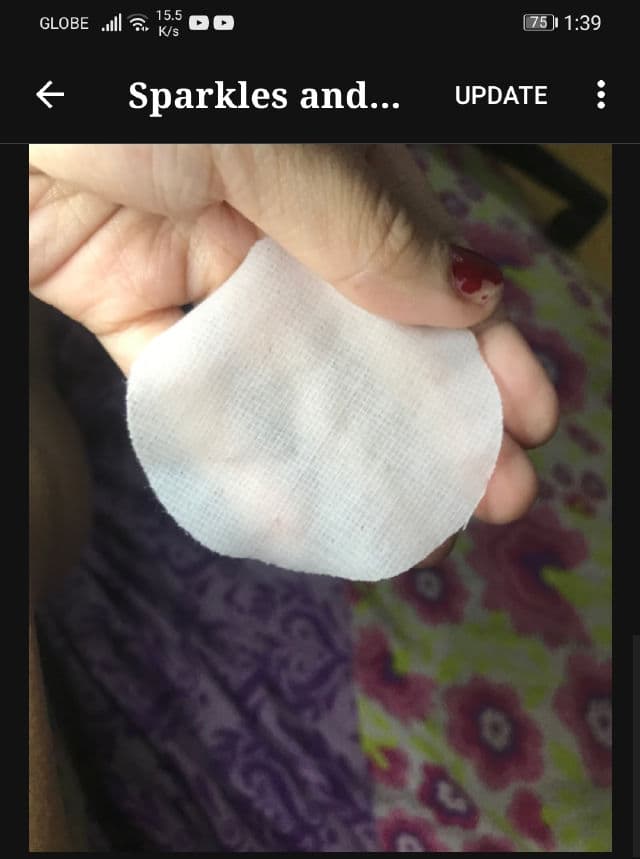Open the three-dot overflow menu
640x859 pixels.
click(600, 95)
